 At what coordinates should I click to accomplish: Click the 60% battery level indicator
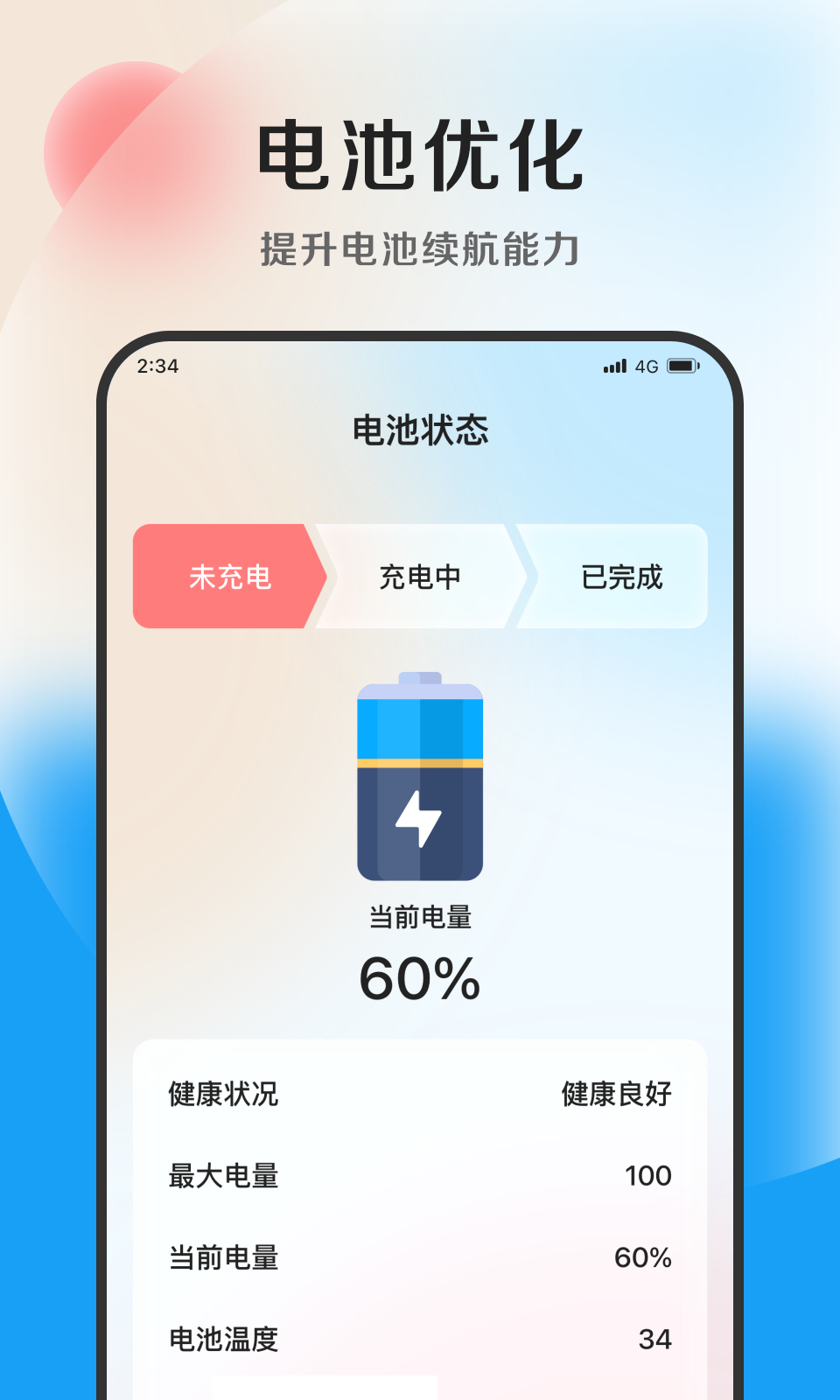[420, 980]
